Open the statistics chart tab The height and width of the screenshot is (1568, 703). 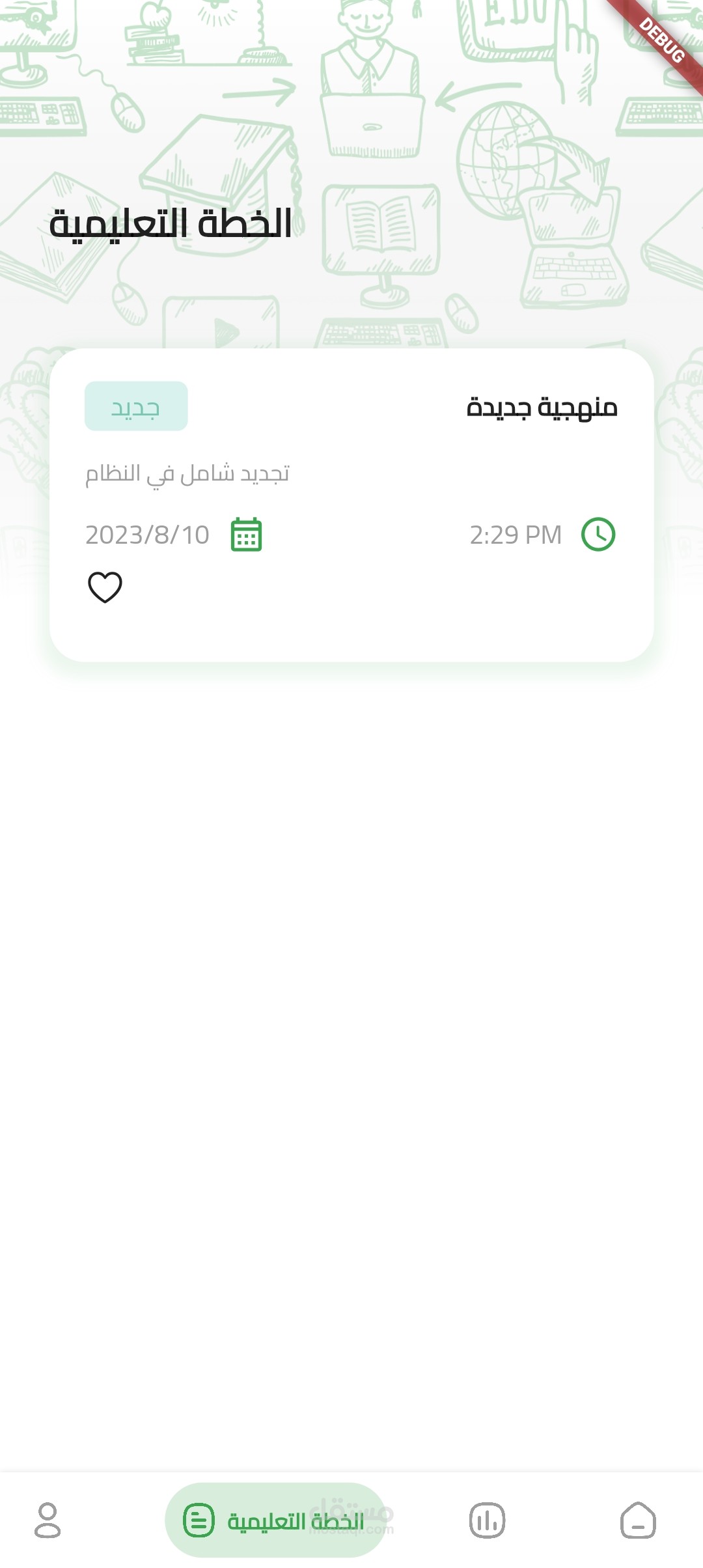pyautogui.click(x=487, y=1520)
